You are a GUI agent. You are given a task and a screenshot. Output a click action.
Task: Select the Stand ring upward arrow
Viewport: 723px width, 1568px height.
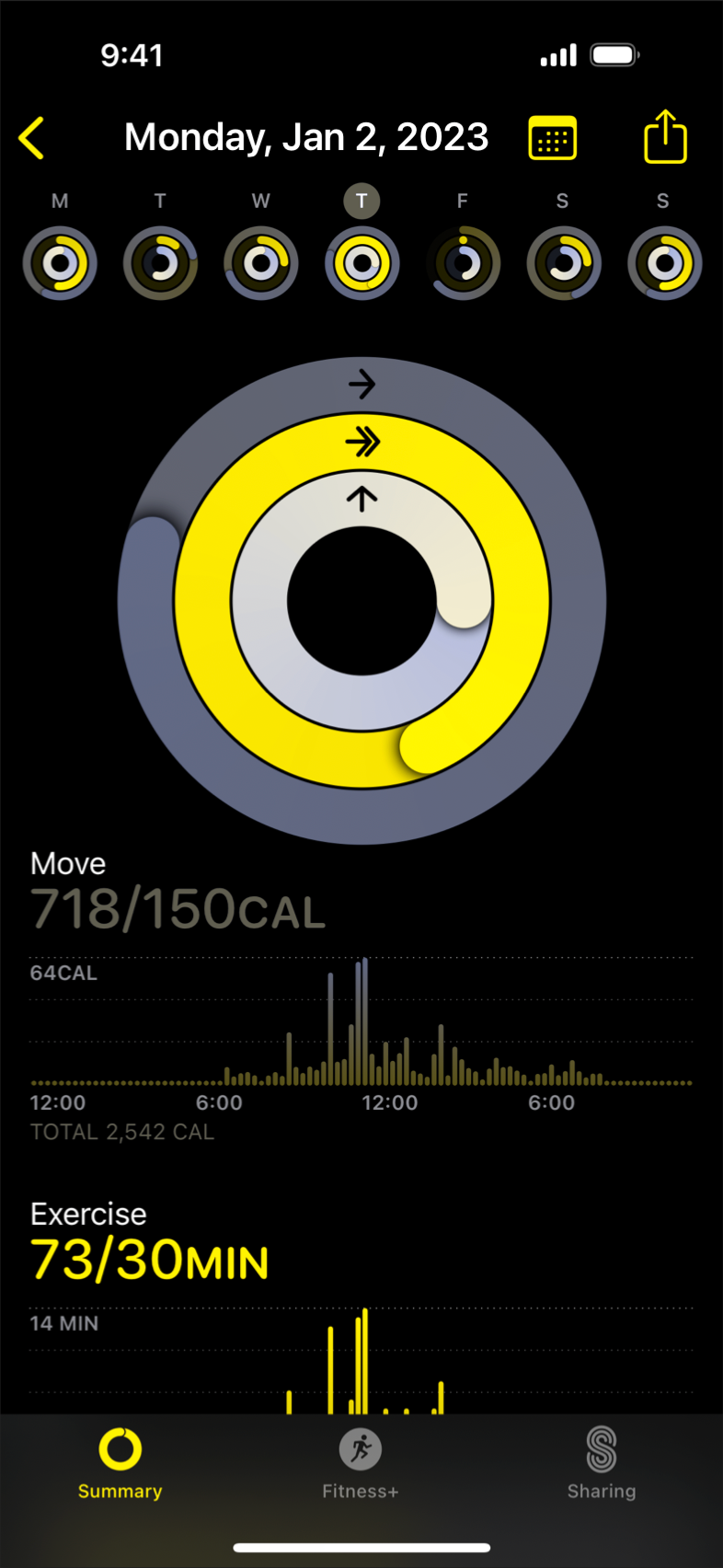point(361,497)
